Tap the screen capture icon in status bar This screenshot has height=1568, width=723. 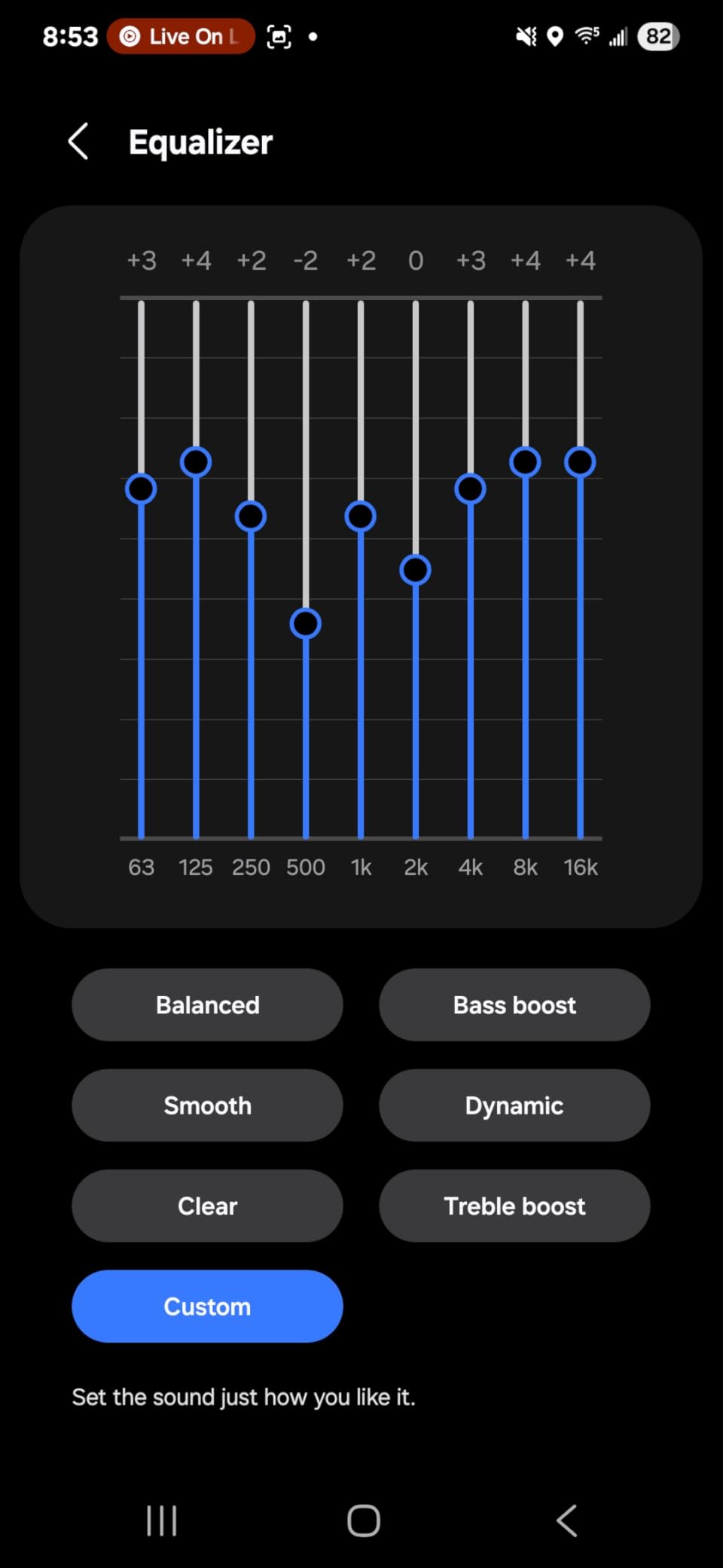279,35
